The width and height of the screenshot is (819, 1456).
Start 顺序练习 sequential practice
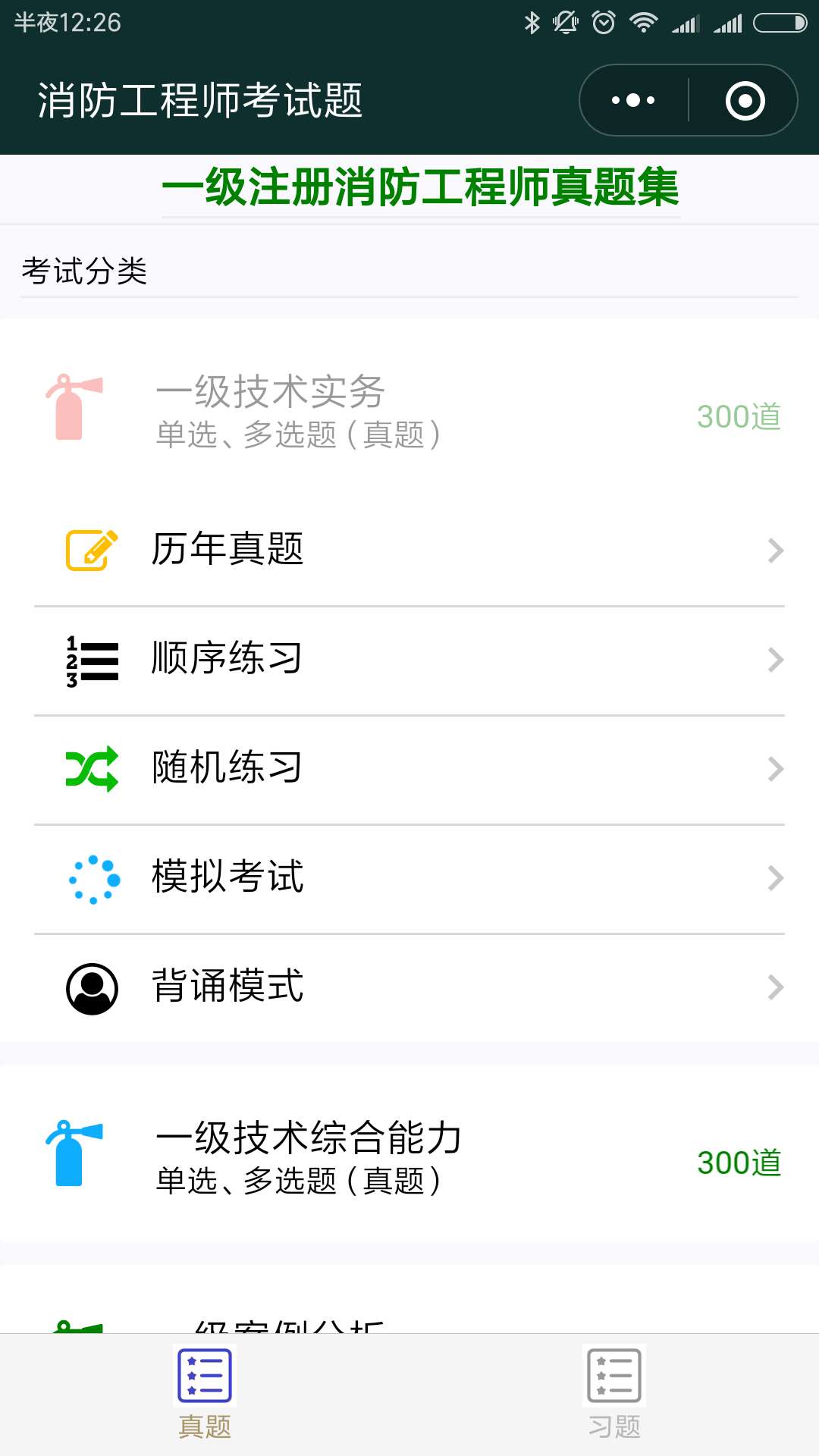[409, 659]
